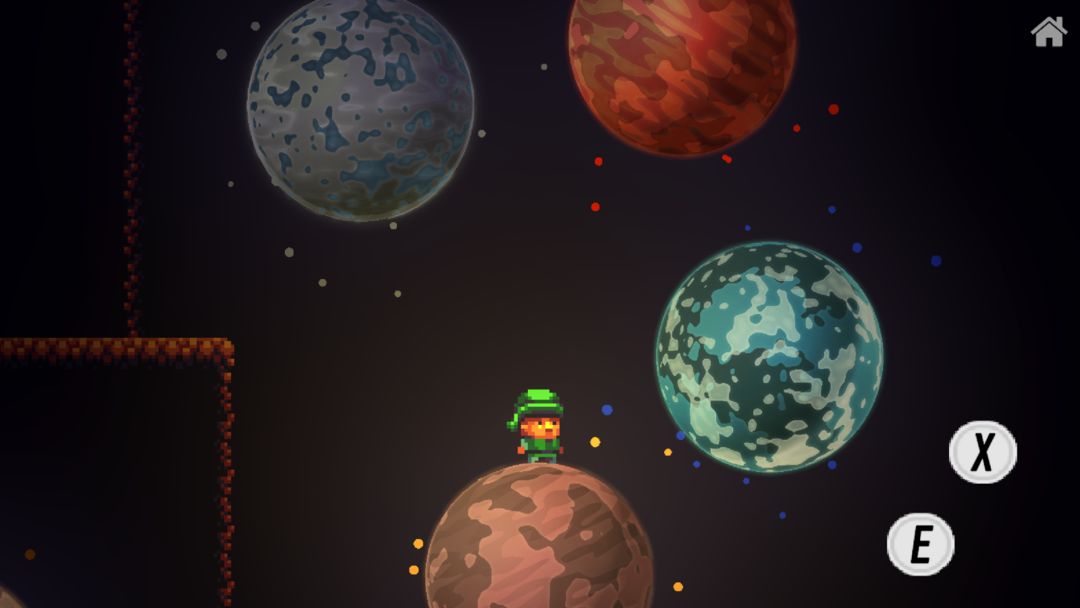Tap the E action button
This screenshot has width=1080, height=608.
click(920, 544)
